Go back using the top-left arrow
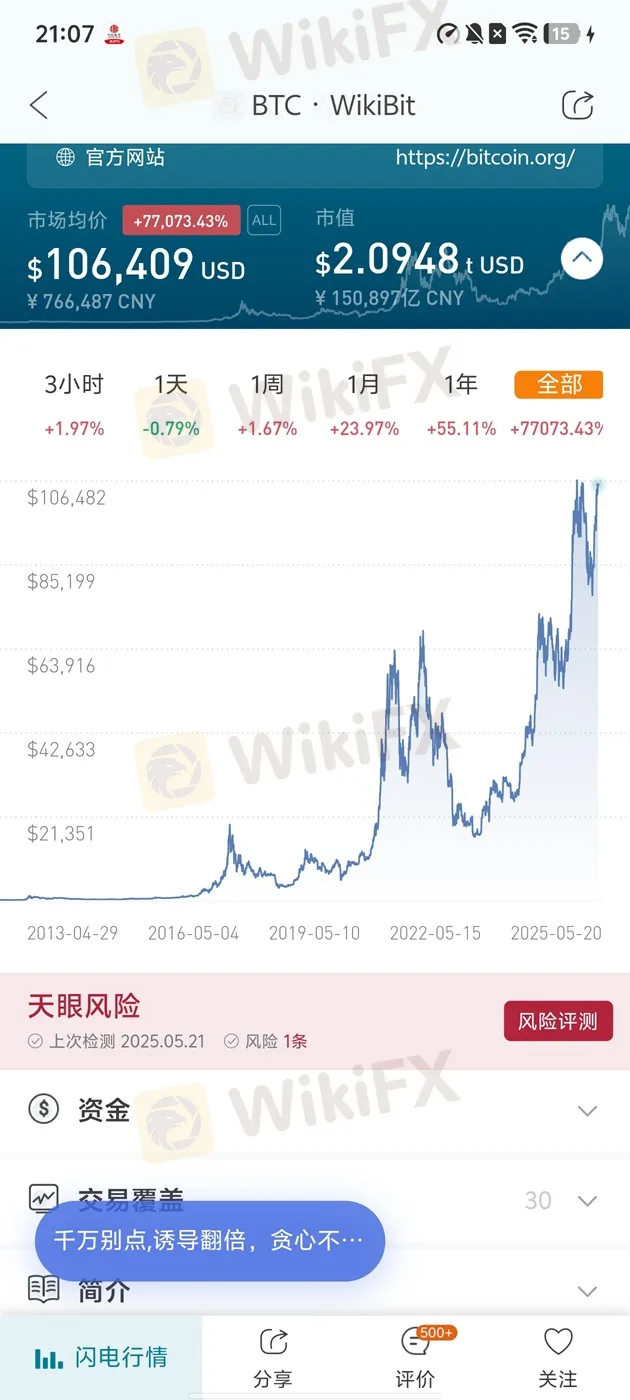The width and height of the screenshot is (630, 1400). pos(39,105)
